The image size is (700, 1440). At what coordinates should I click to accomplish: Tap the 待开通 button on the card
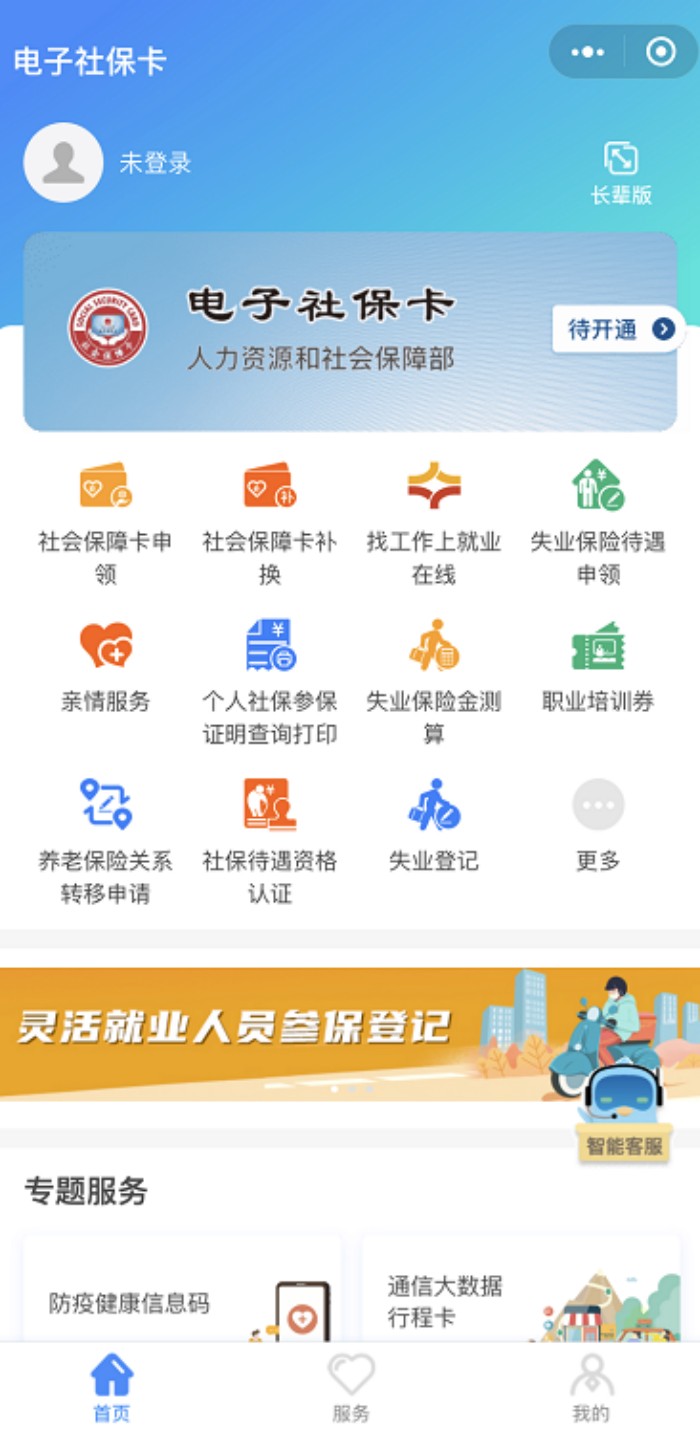[618, 330]
